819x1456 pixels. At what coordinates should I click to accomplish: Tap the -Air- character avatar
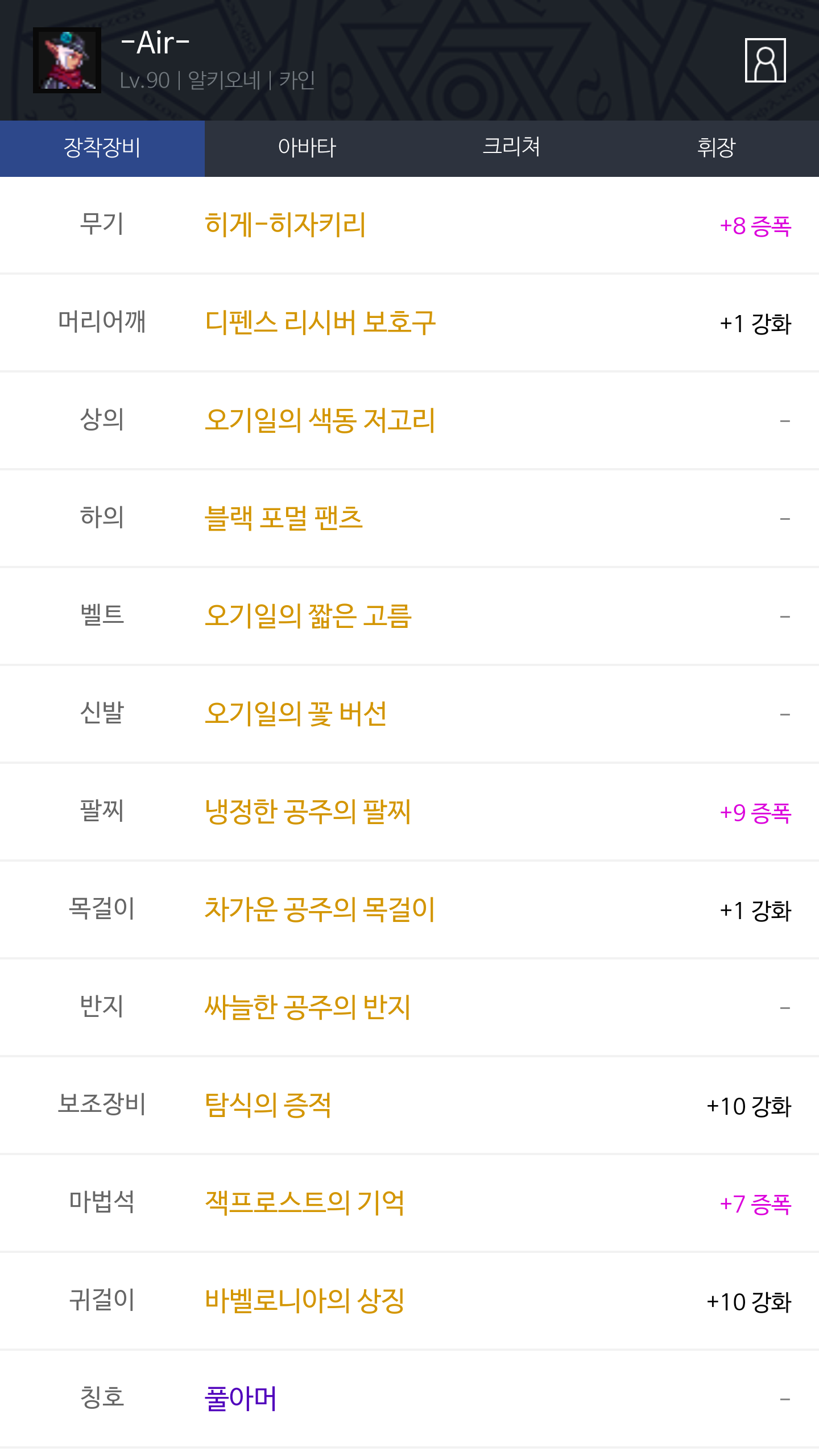tap(67, 60)
